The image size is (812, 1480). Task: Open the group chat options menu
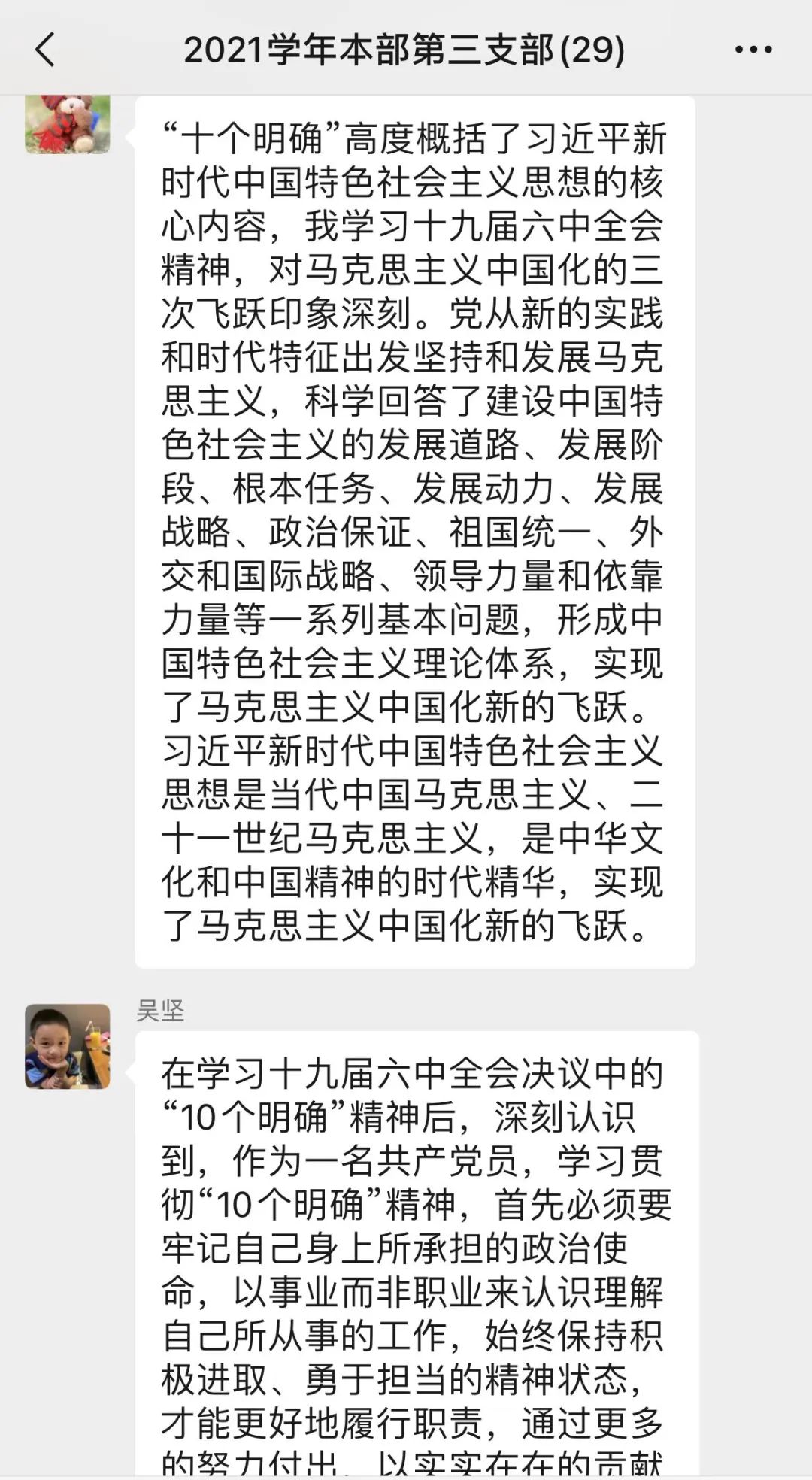(753, 50)
